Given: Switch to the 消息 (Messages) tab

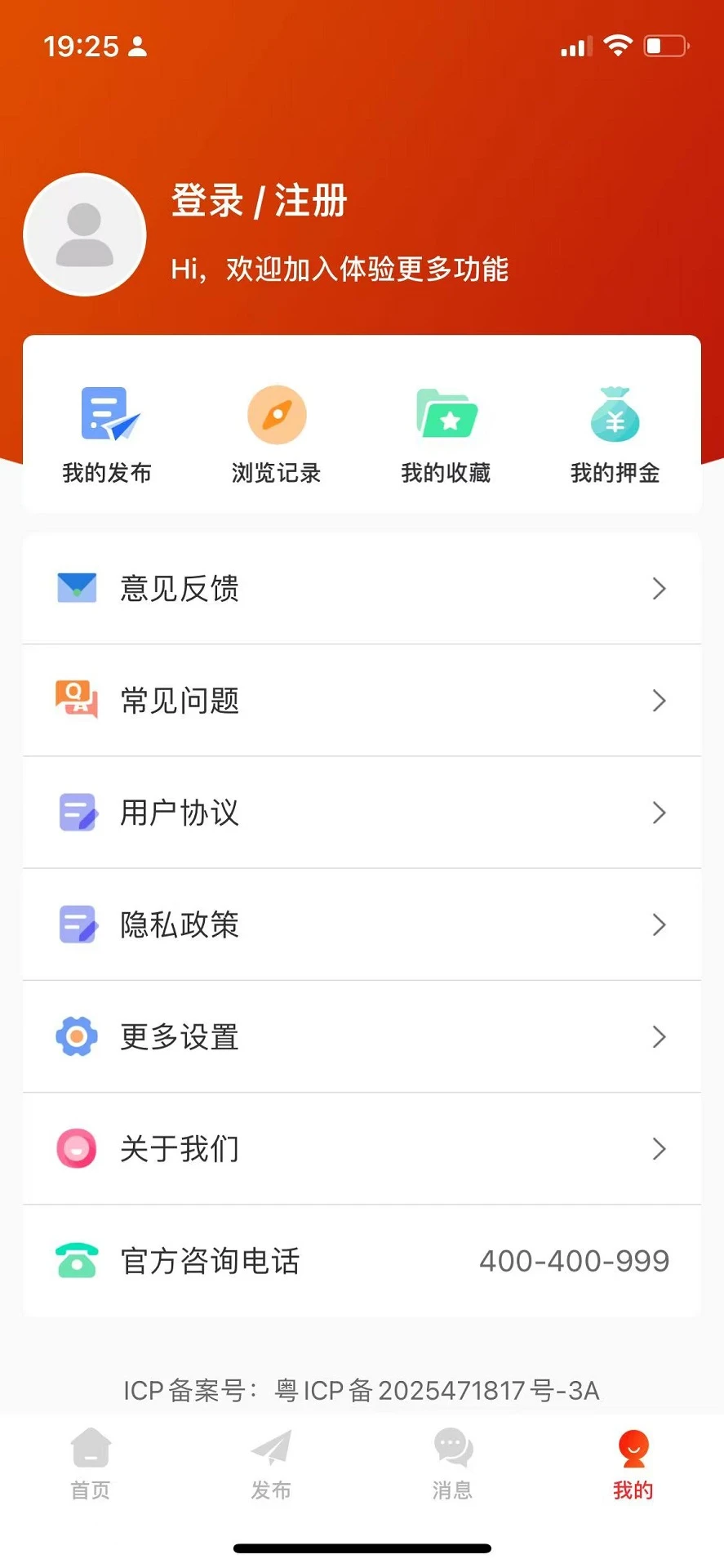Looking at the screenshot, I should 451,1466.
